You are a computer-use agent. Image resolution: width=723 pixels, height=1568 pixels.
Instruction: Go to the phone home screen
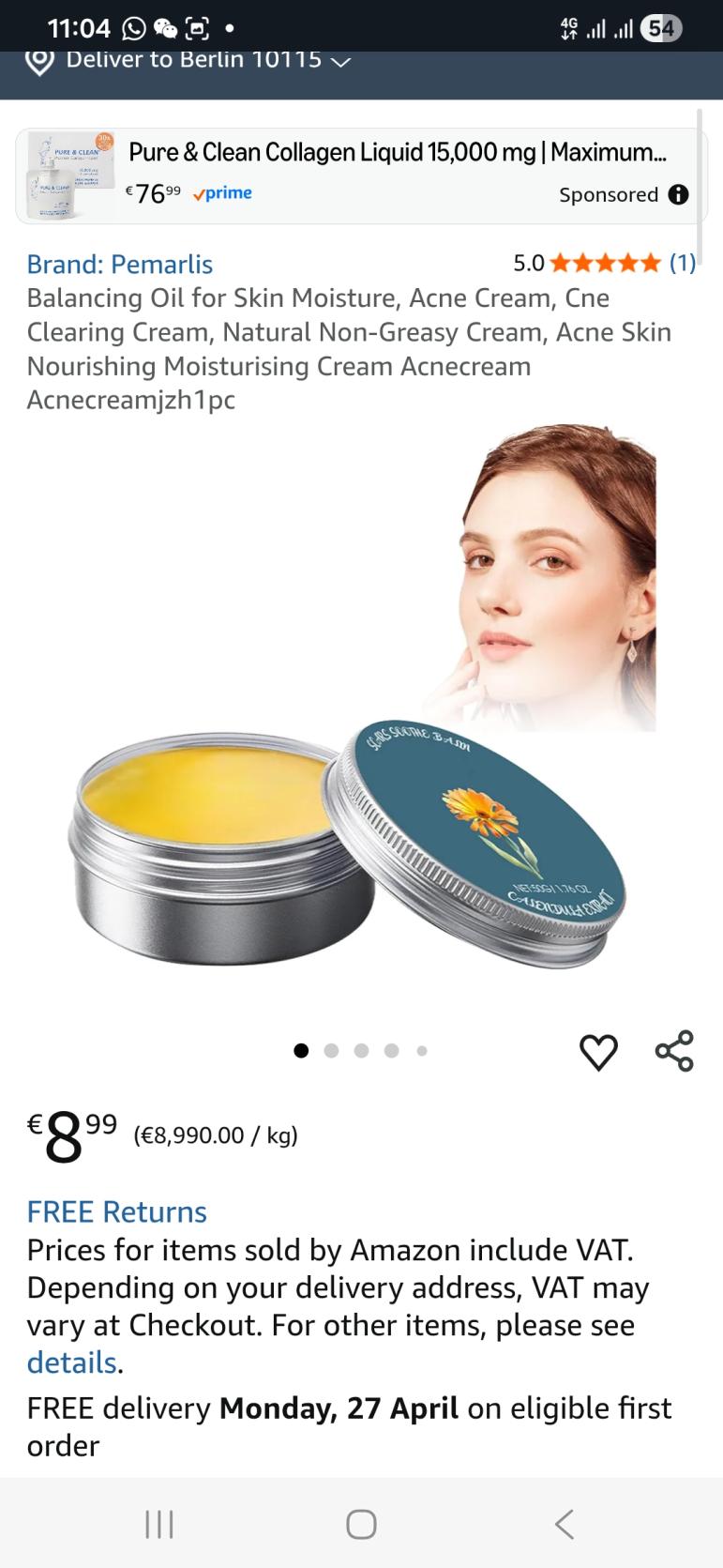361,1524
